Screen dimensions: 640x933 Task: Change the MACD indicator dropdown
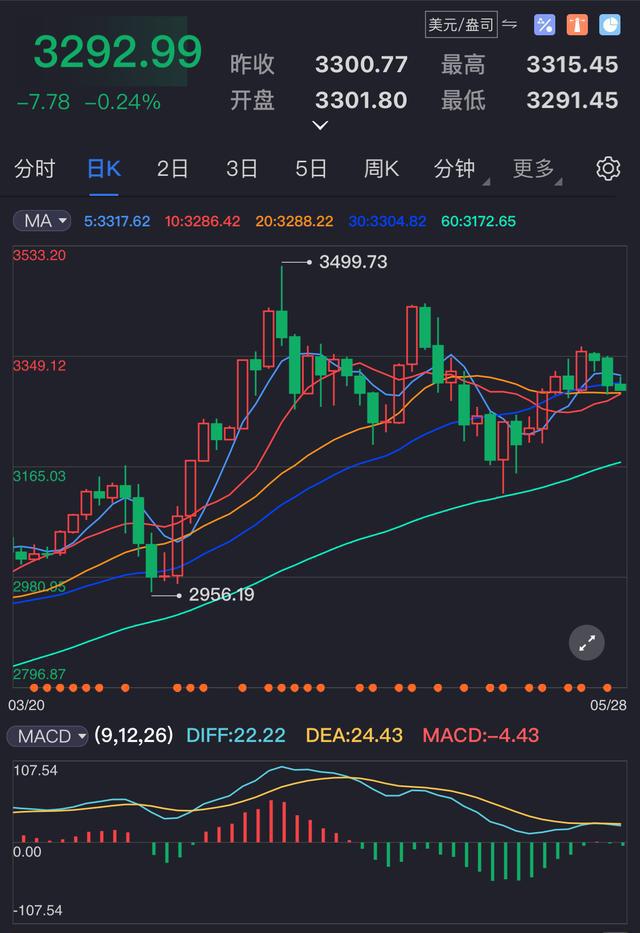click(x=48, y=736)
